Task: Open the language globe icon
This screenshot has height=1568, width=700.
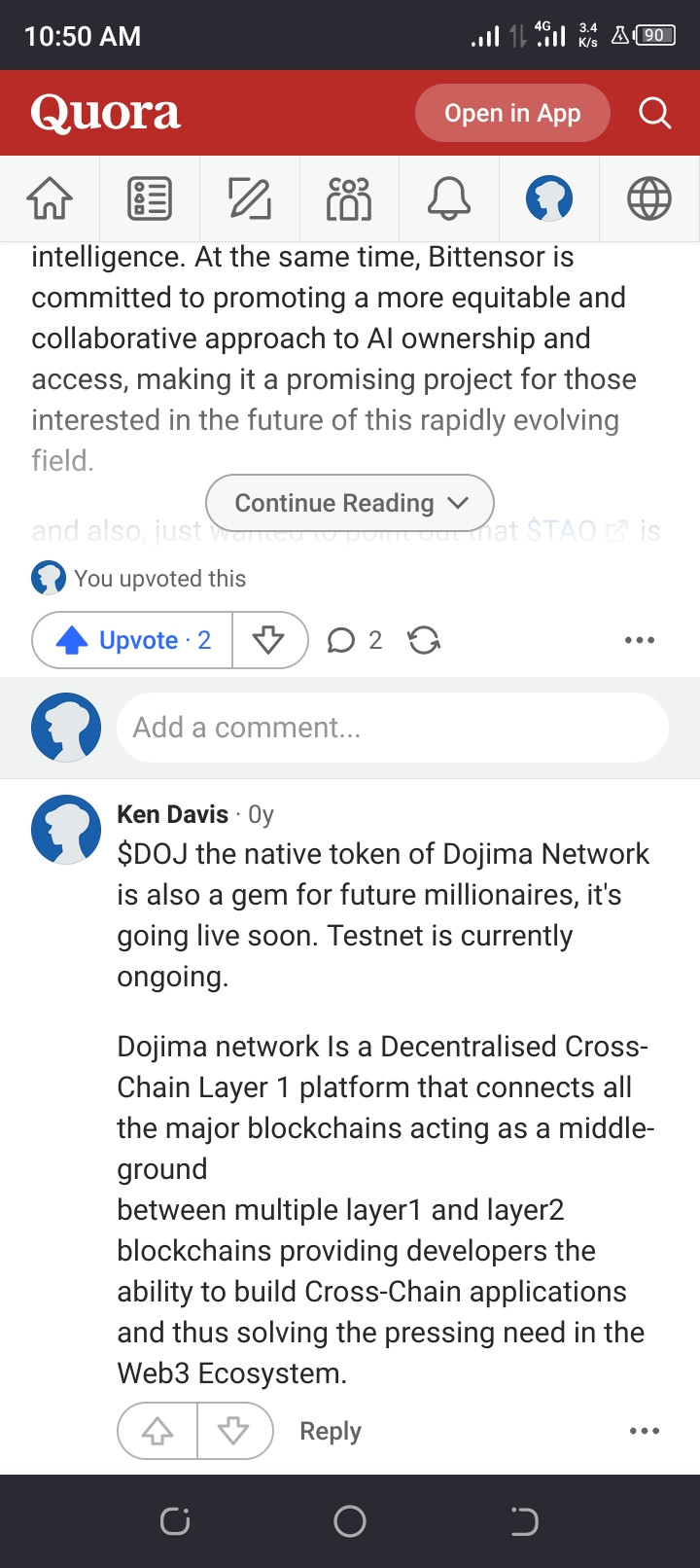Action: pos(649,198)
